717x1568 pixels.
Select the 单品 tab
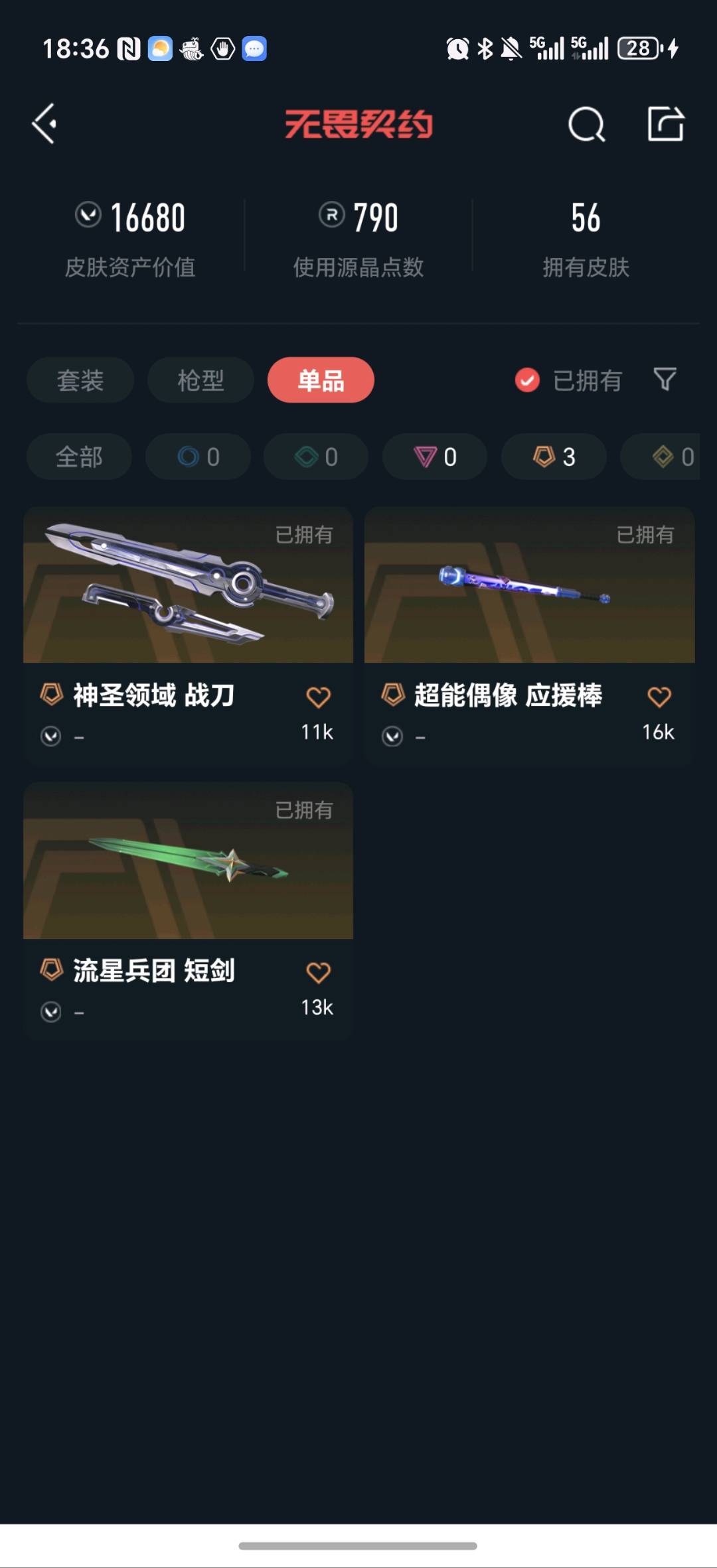point(321,380)
